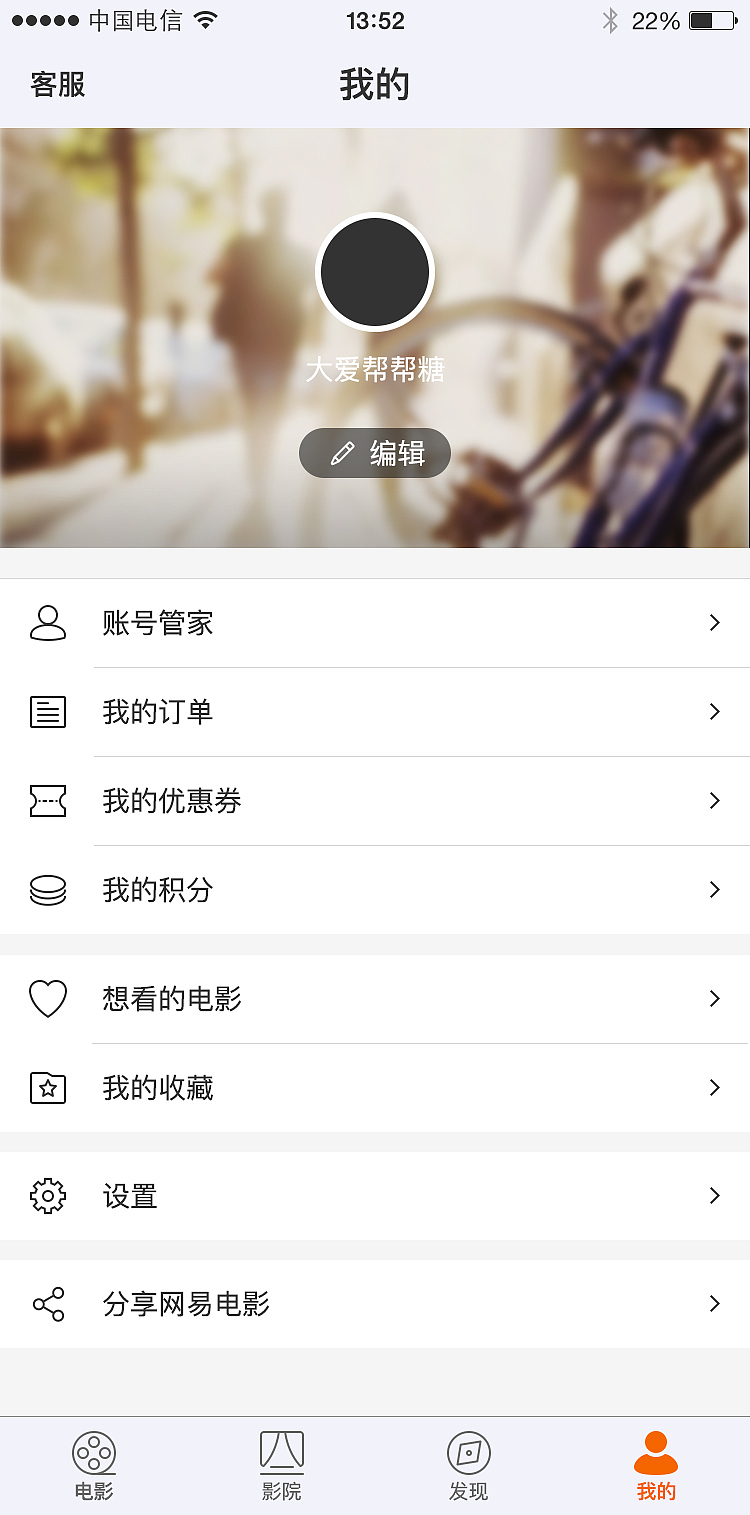
Task: Open 设置 via its right chevron arrow
Action: pyautogui.click(x=714, y=1195)
